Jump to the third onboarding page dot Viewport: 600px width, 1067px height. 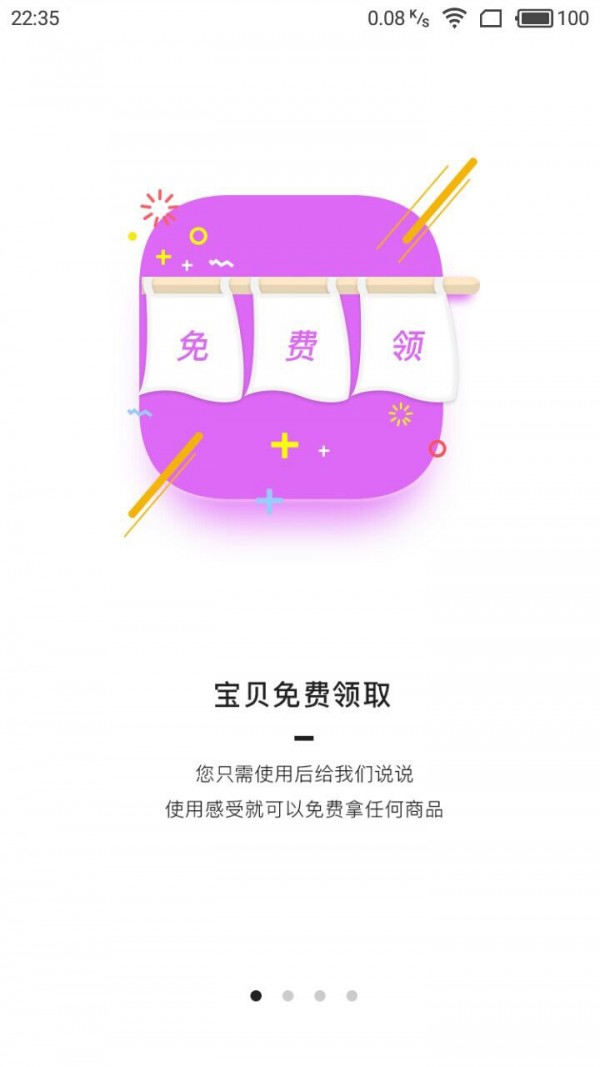coord(320,995)
